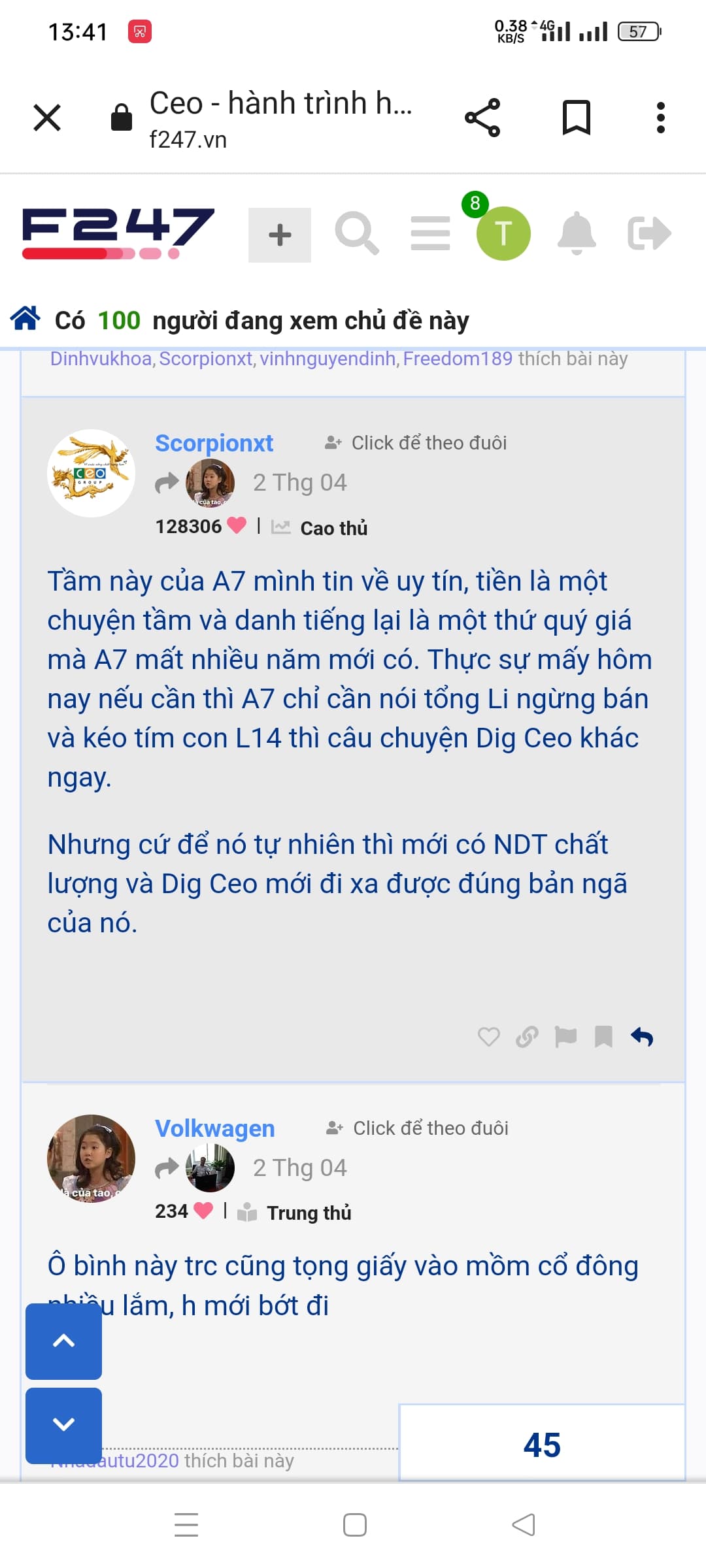This screenshot has width=706, height=1568.
Task: Open the notifications bell
Action: tap(577, 233)
